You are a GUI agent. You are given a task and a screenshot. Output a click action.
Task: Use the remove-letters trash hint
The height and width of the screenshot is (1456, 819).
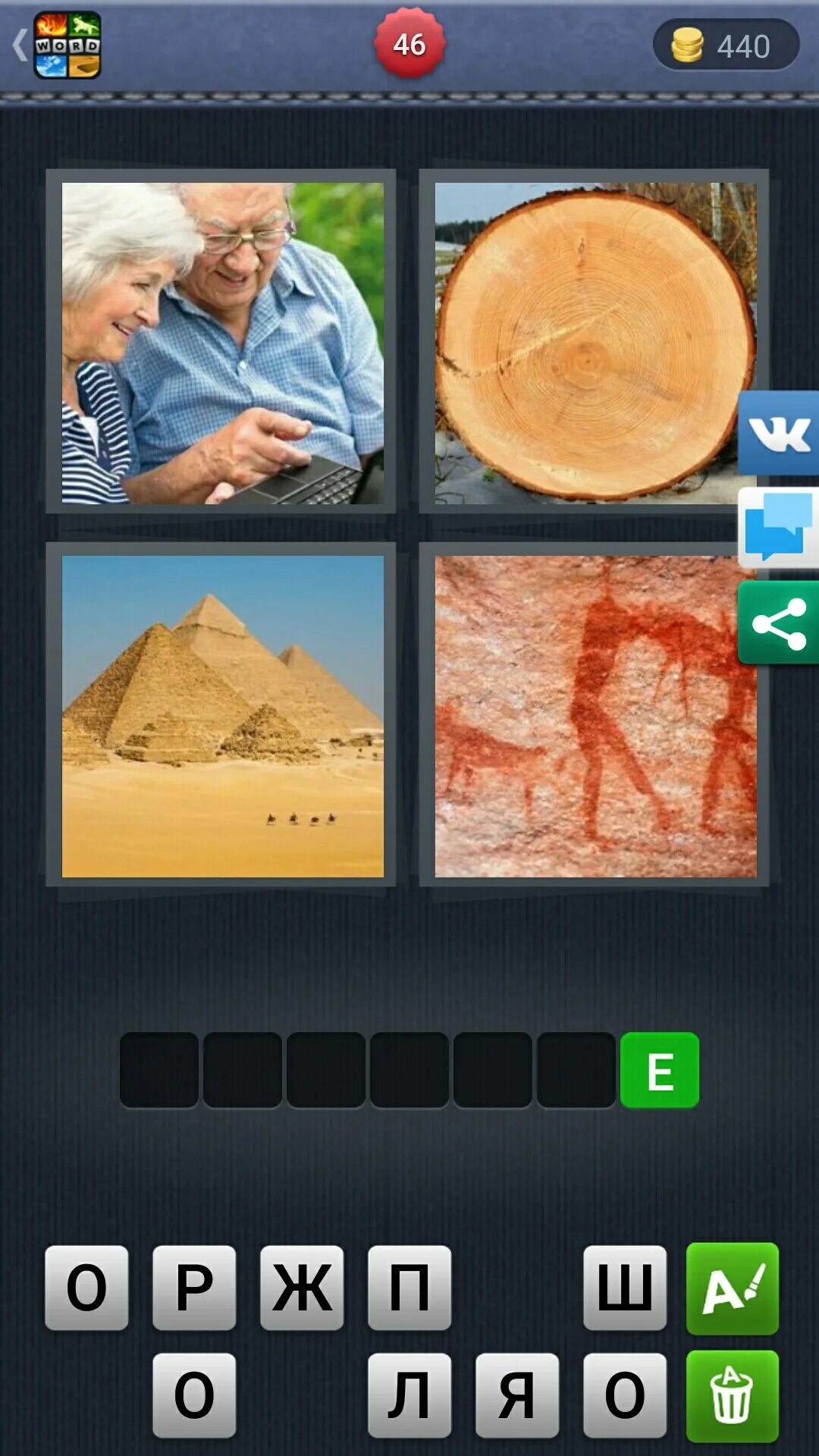click(x=732, y=1396)
